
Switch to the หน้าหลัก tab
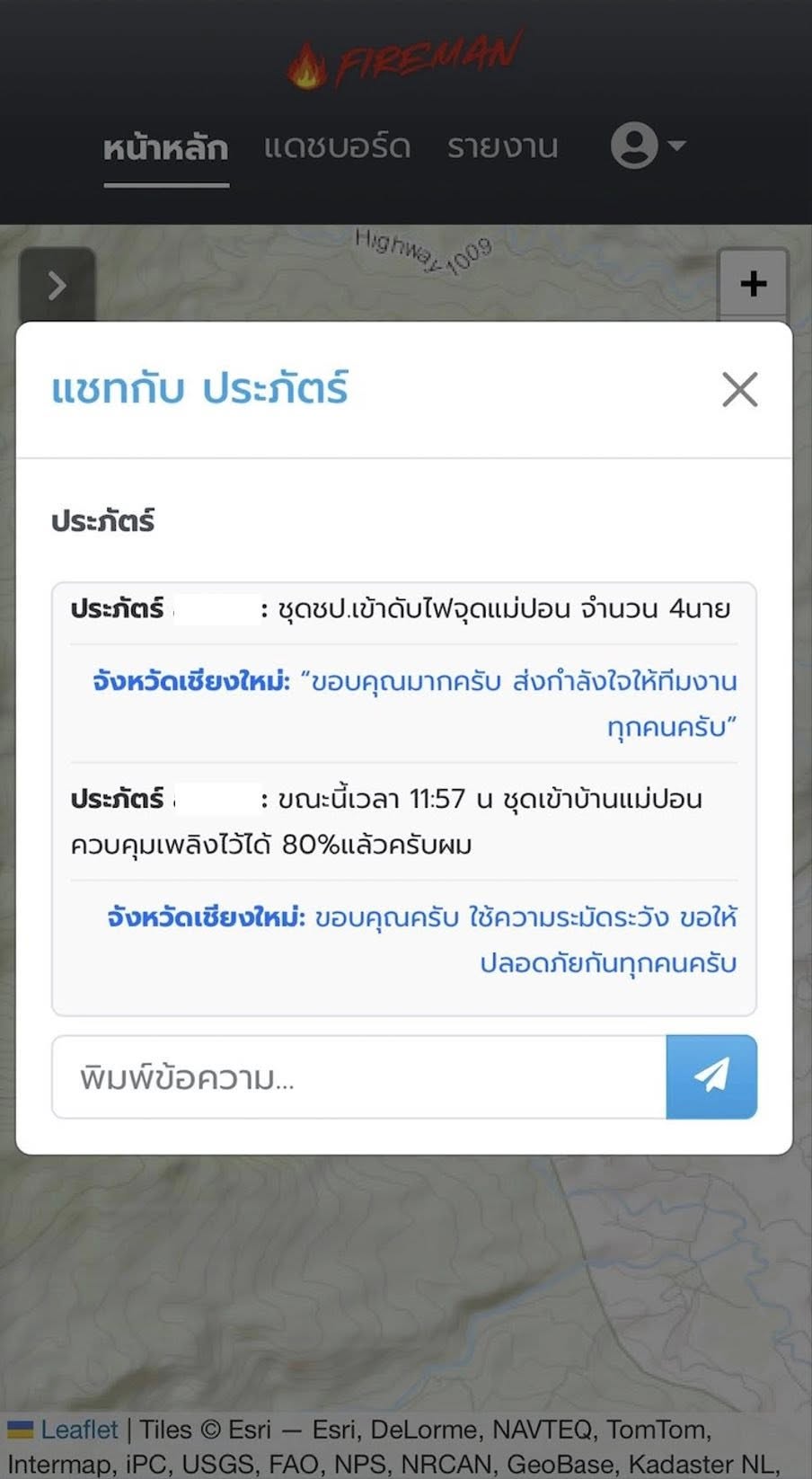[x=165, y=146]
